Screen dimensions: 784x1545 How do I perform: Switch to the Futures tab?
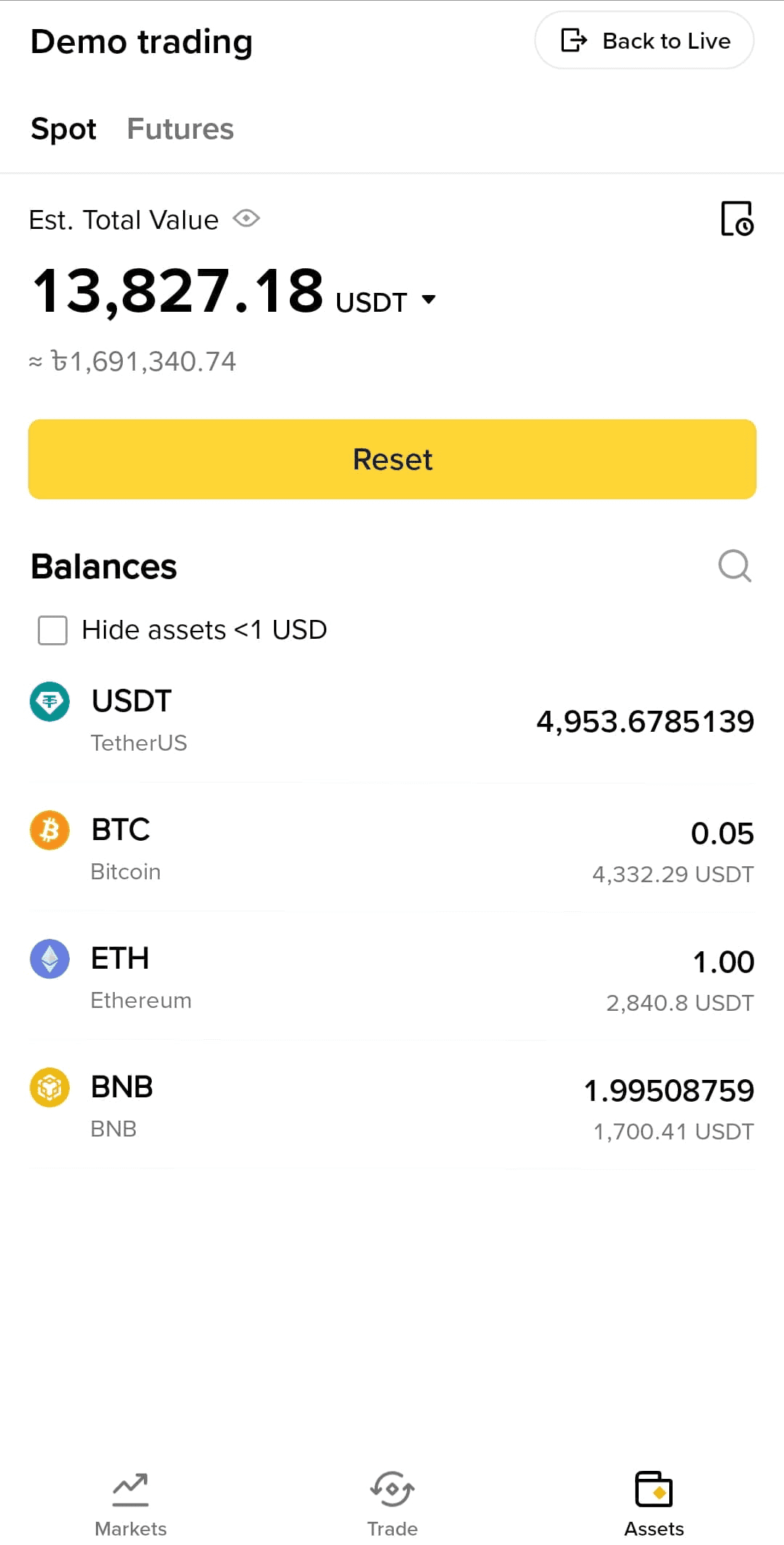point(180,129)
